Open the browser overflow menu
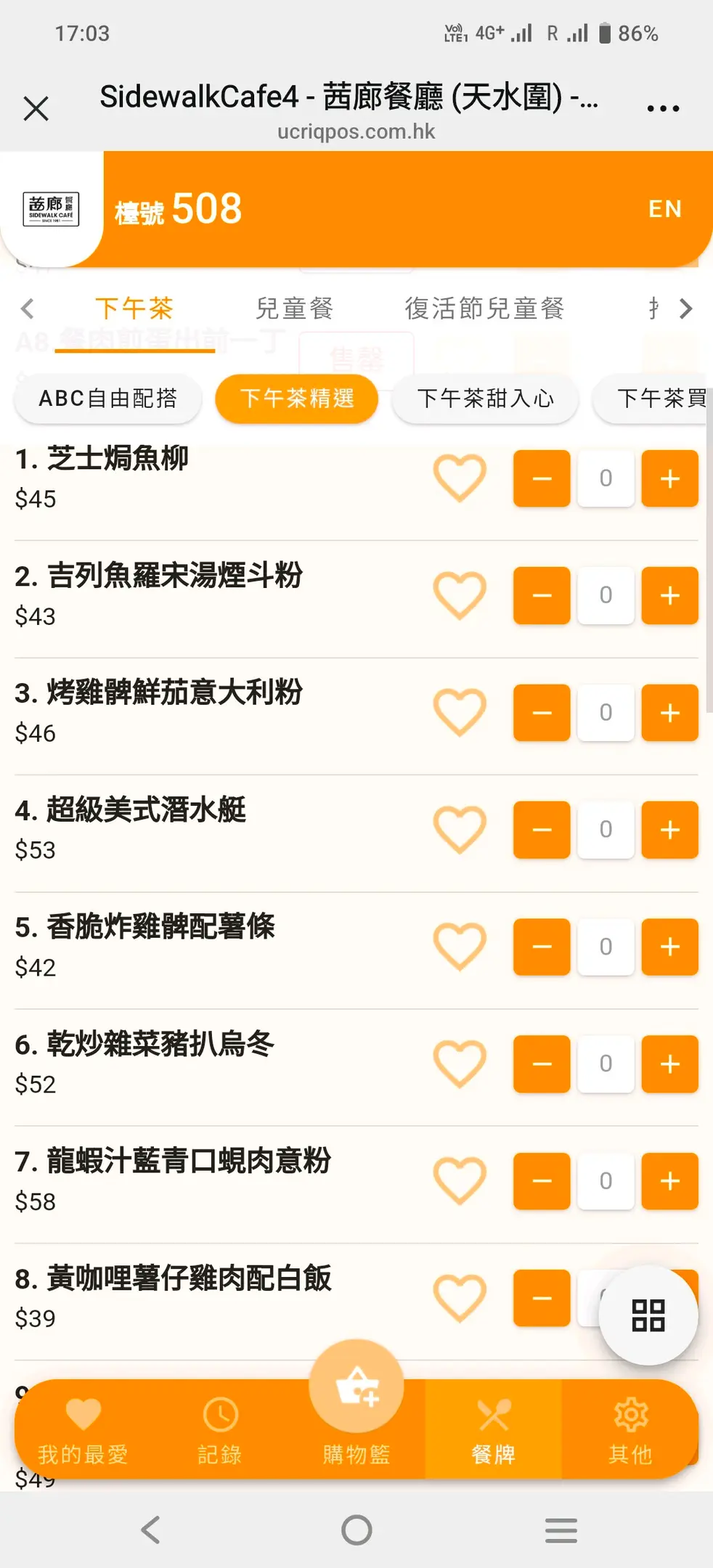The height and width of the screenshot is (1568, 713). click(x=663, y=109)
